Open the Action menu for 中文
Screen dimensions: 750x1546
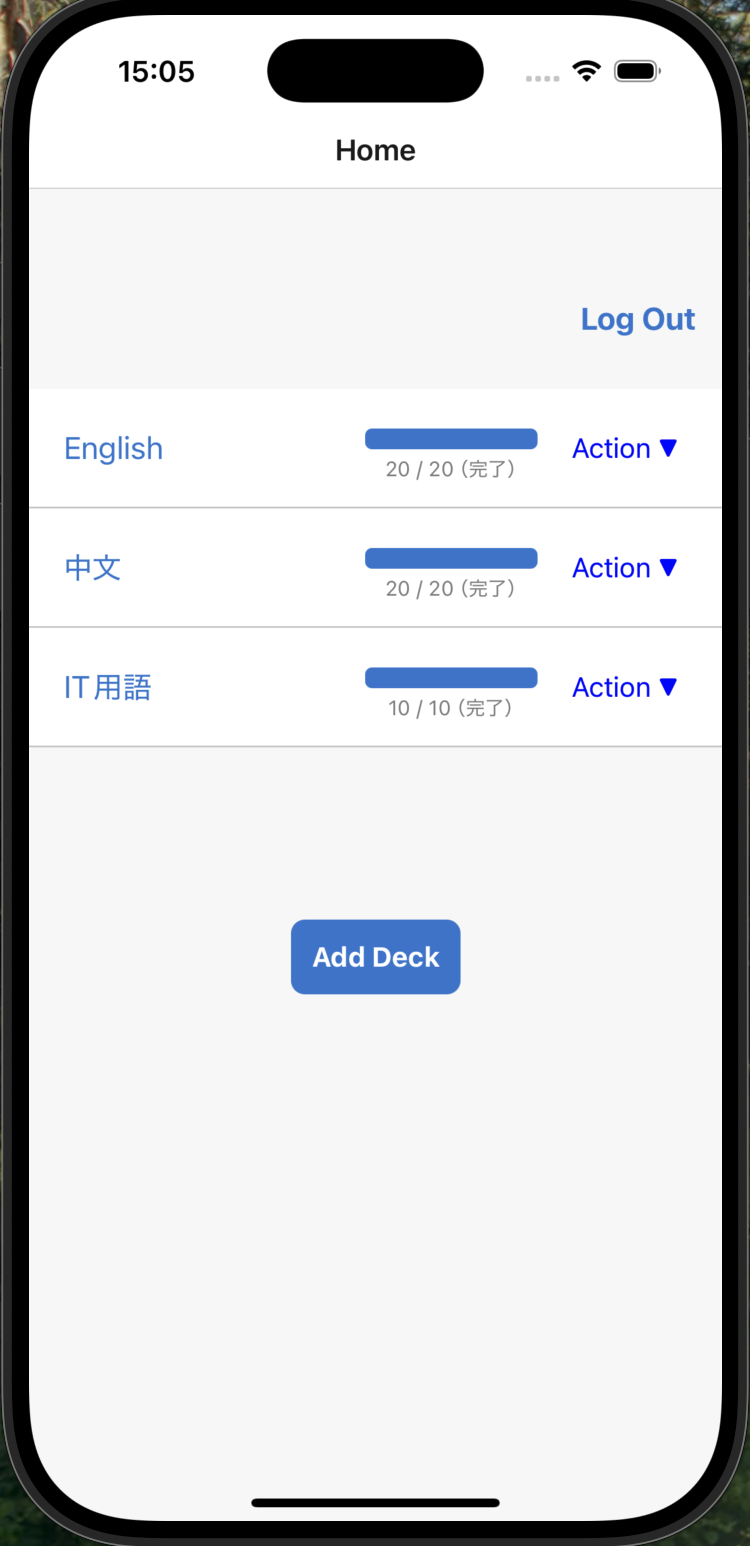click(x=624, y=567)
